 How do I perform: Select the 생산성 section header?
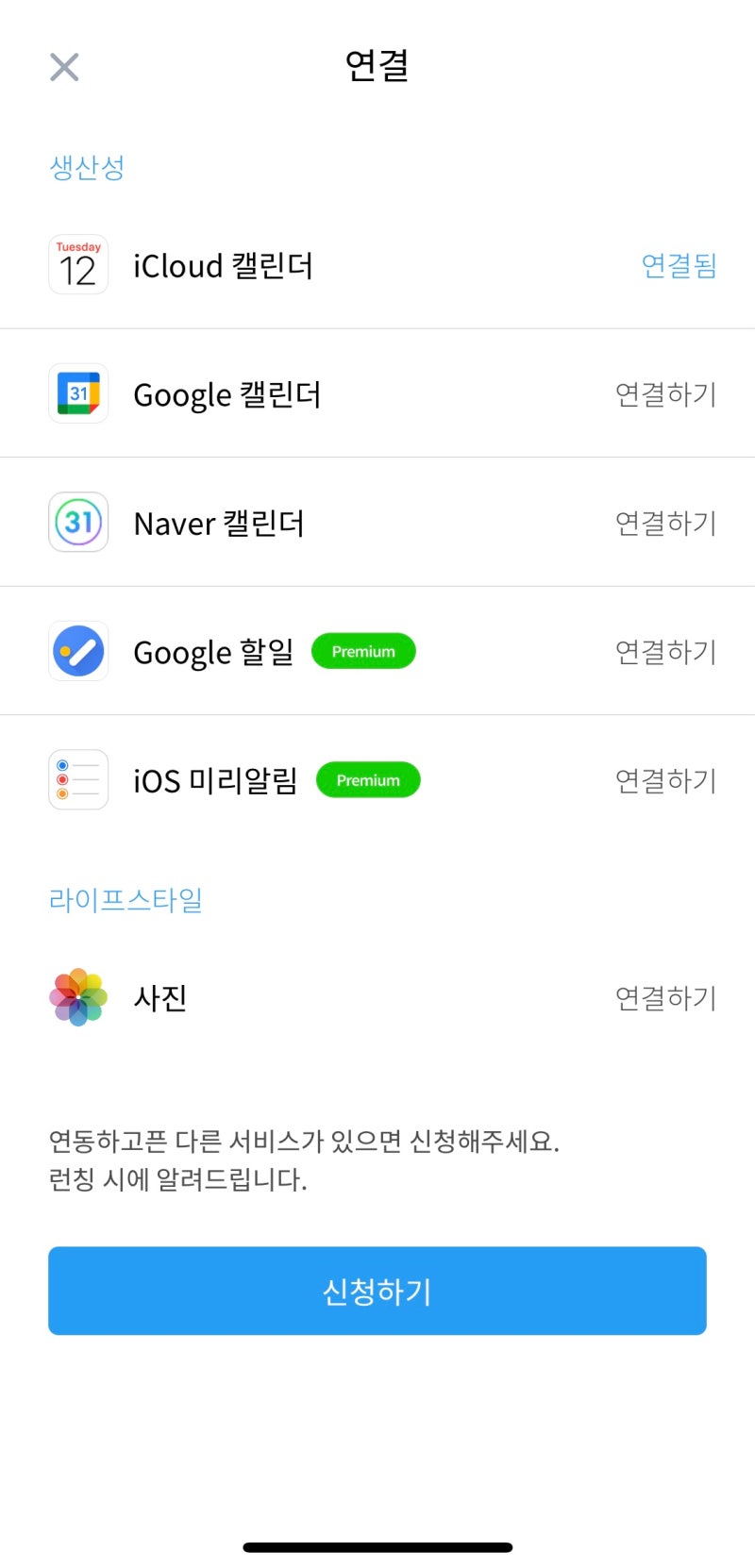coord(87,166)
